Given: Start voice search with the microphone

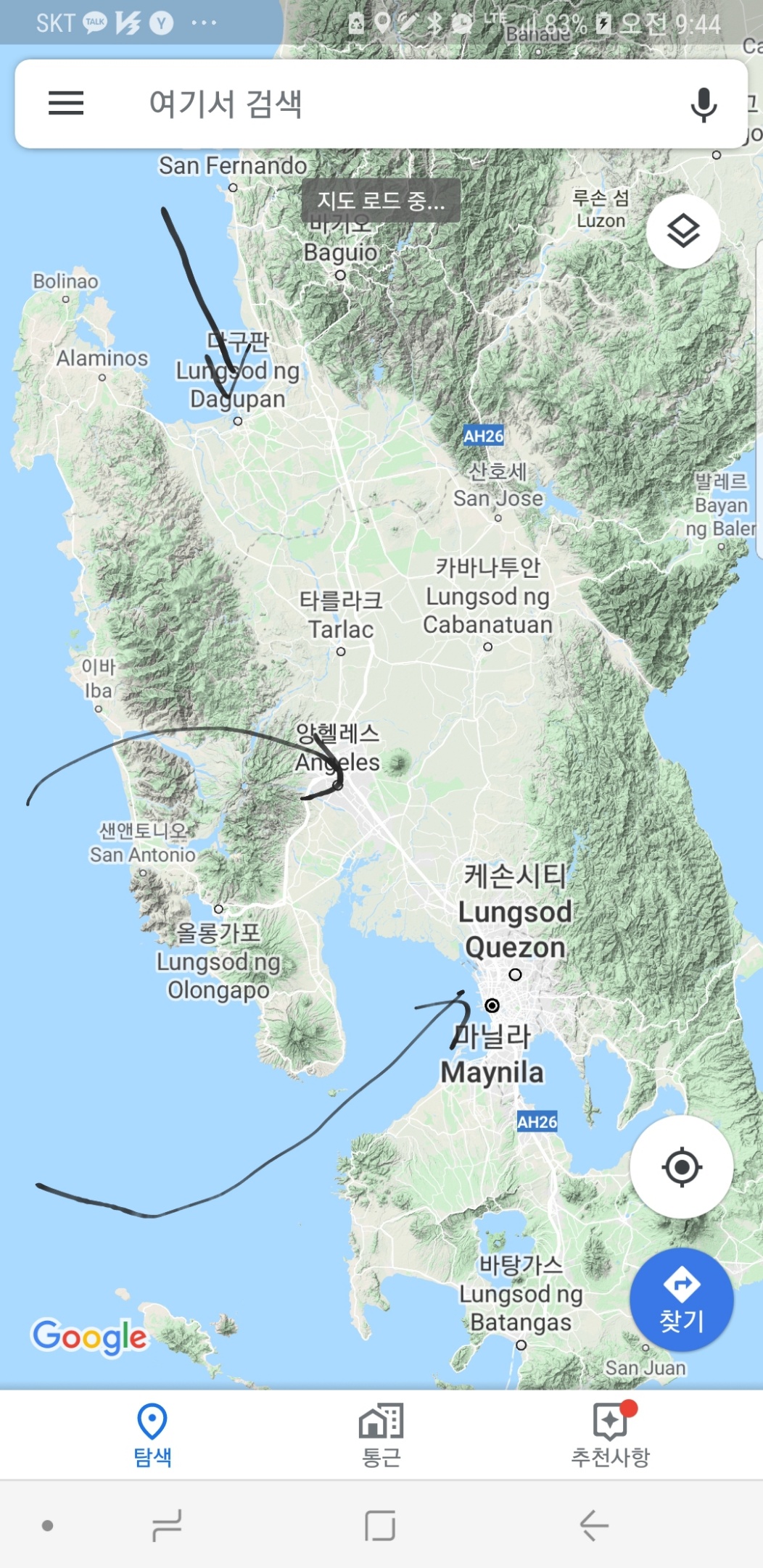Looking at the screenshot, I should (703, 104).
